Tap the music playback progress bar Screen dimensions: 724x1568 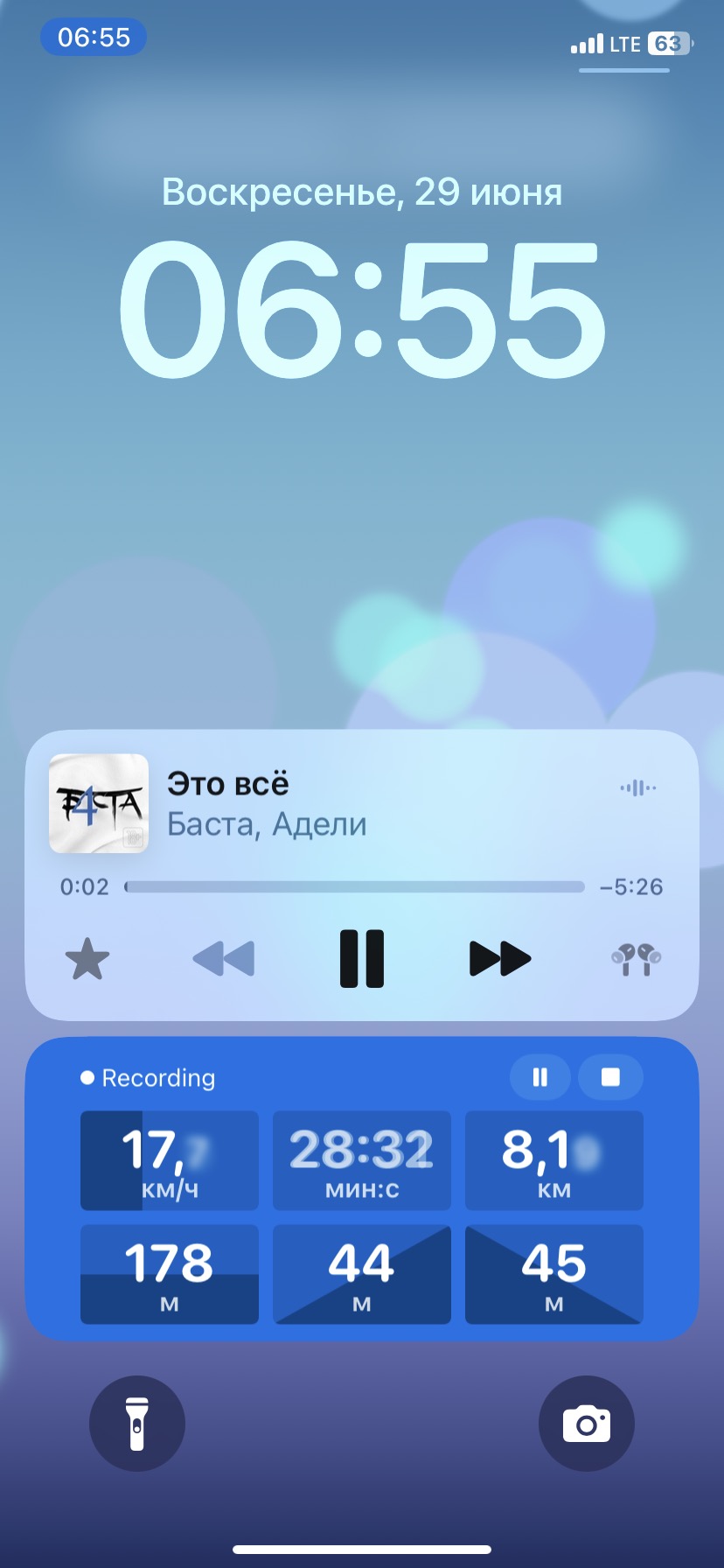[354, 886]
